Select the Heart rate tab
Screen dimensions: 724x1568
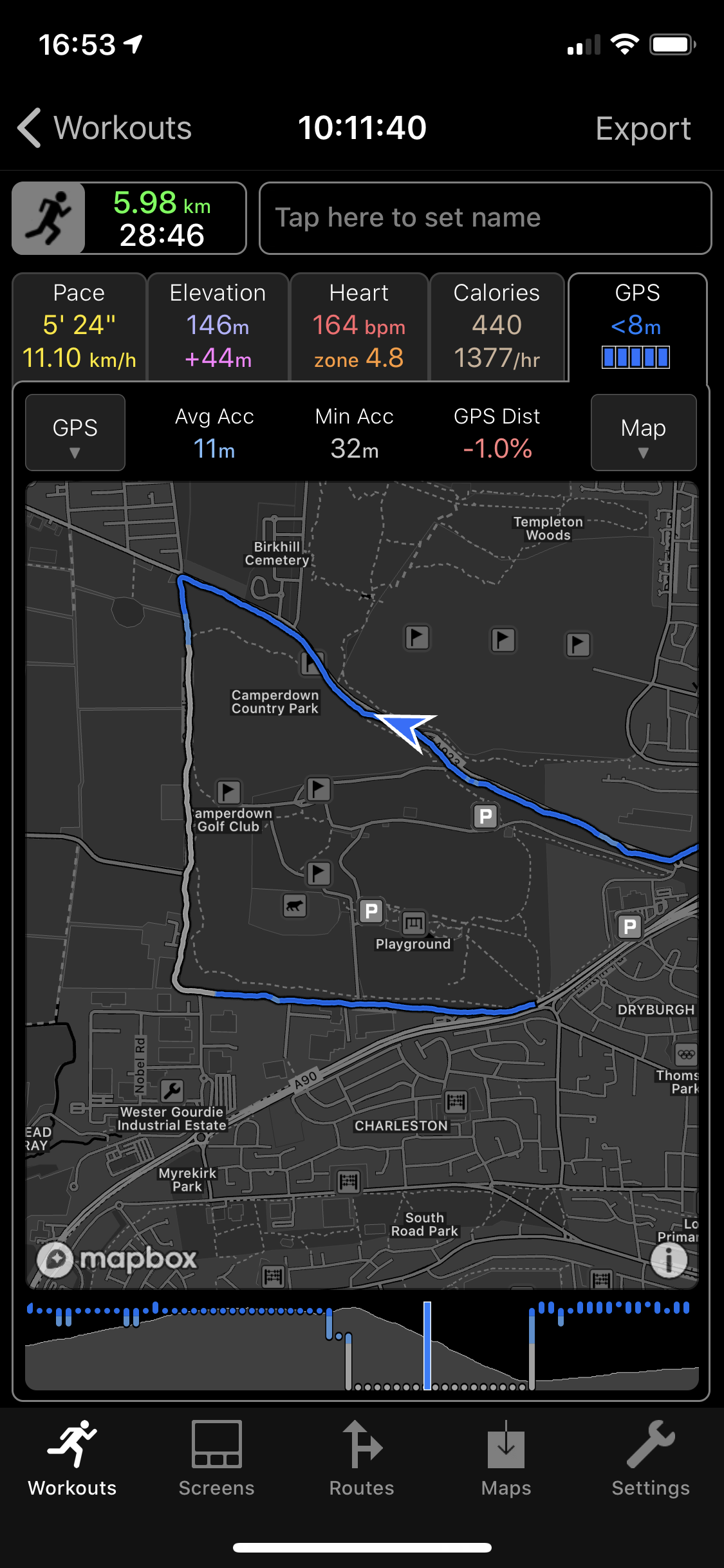[359, 326]
